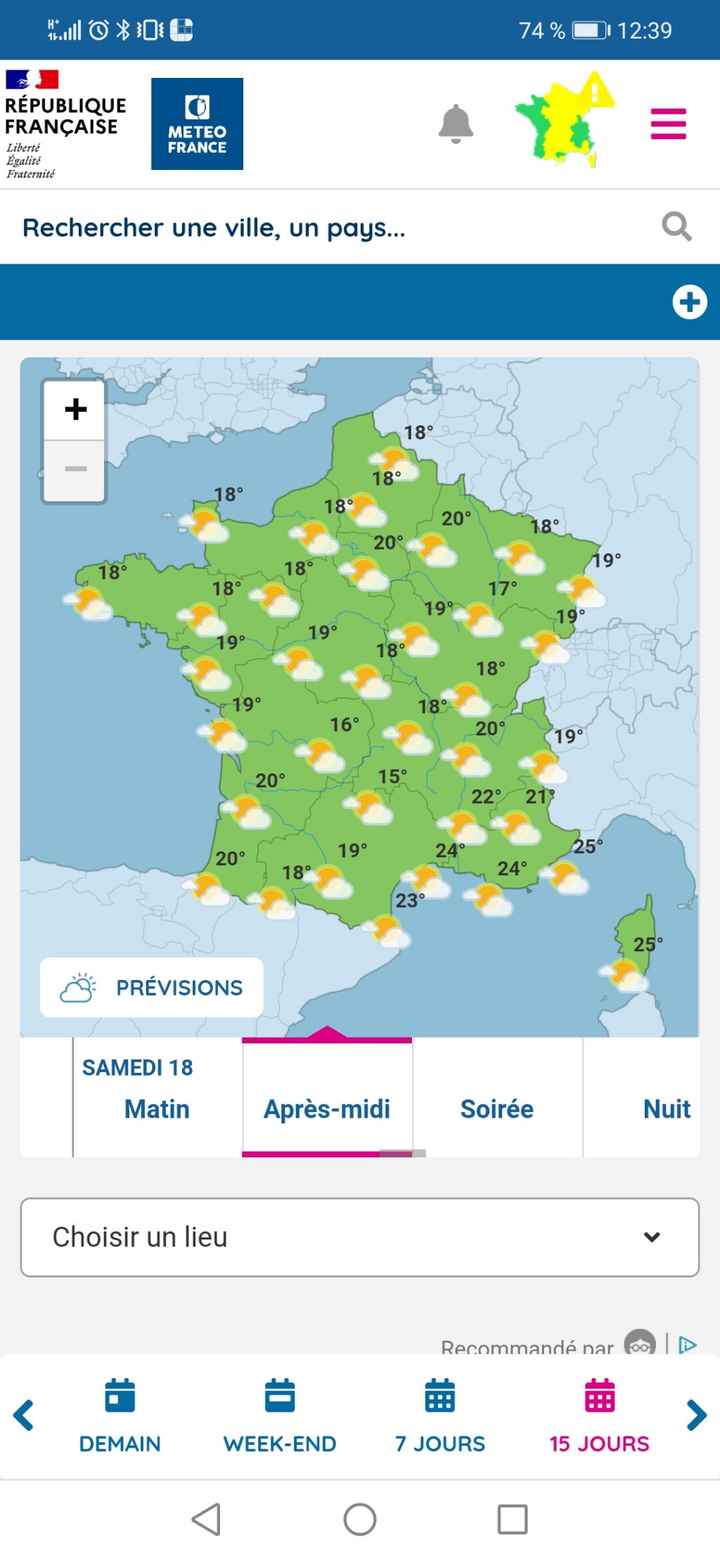Show the Soirée forecast
The width and height of the screenshot is (720, 1560).
click(x=497, y=1108)
